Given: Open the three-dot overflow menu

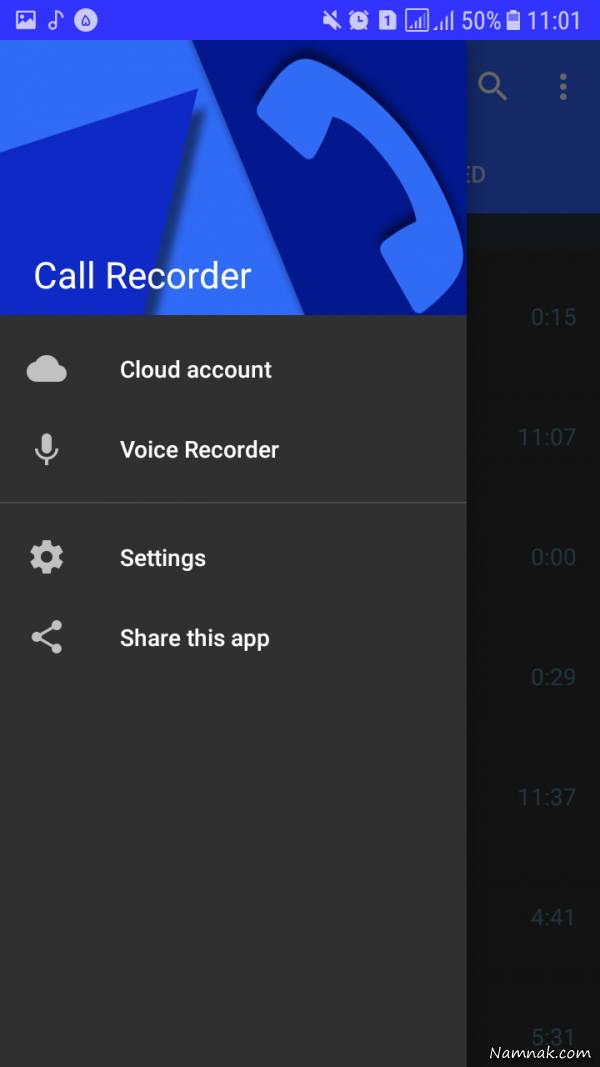Looking at the screenshot, I should point(563,87).
